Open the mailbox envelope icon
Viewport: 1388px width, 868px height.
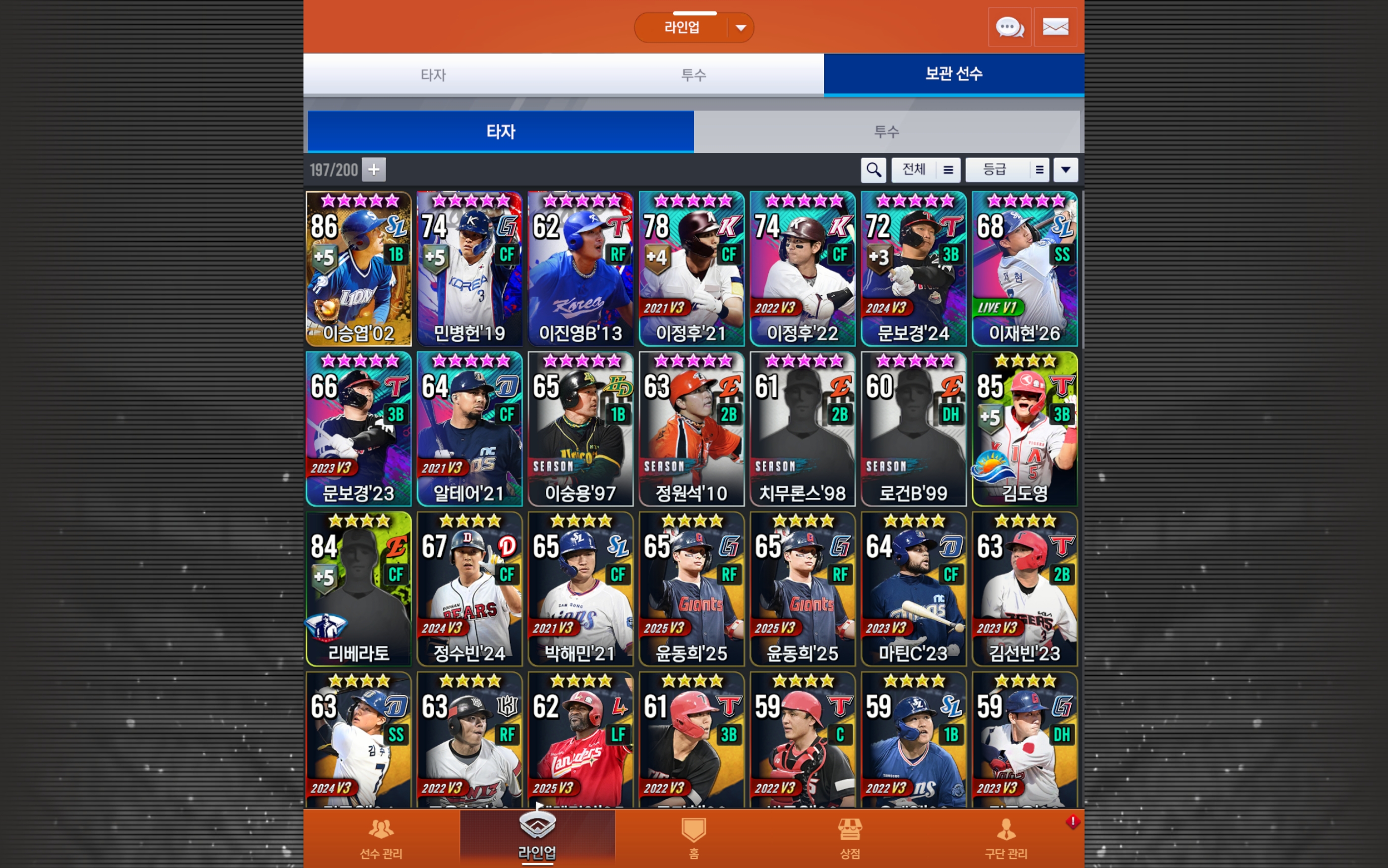[x=1055, y=27]
